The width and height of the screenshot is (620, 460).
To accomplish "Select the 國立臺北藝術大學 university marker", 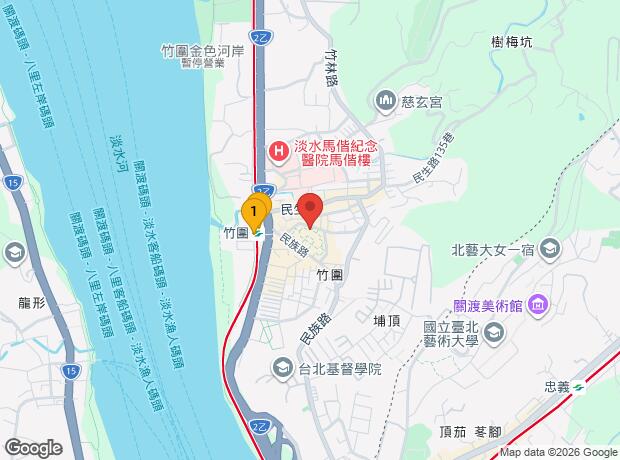I will click(495, 333).
